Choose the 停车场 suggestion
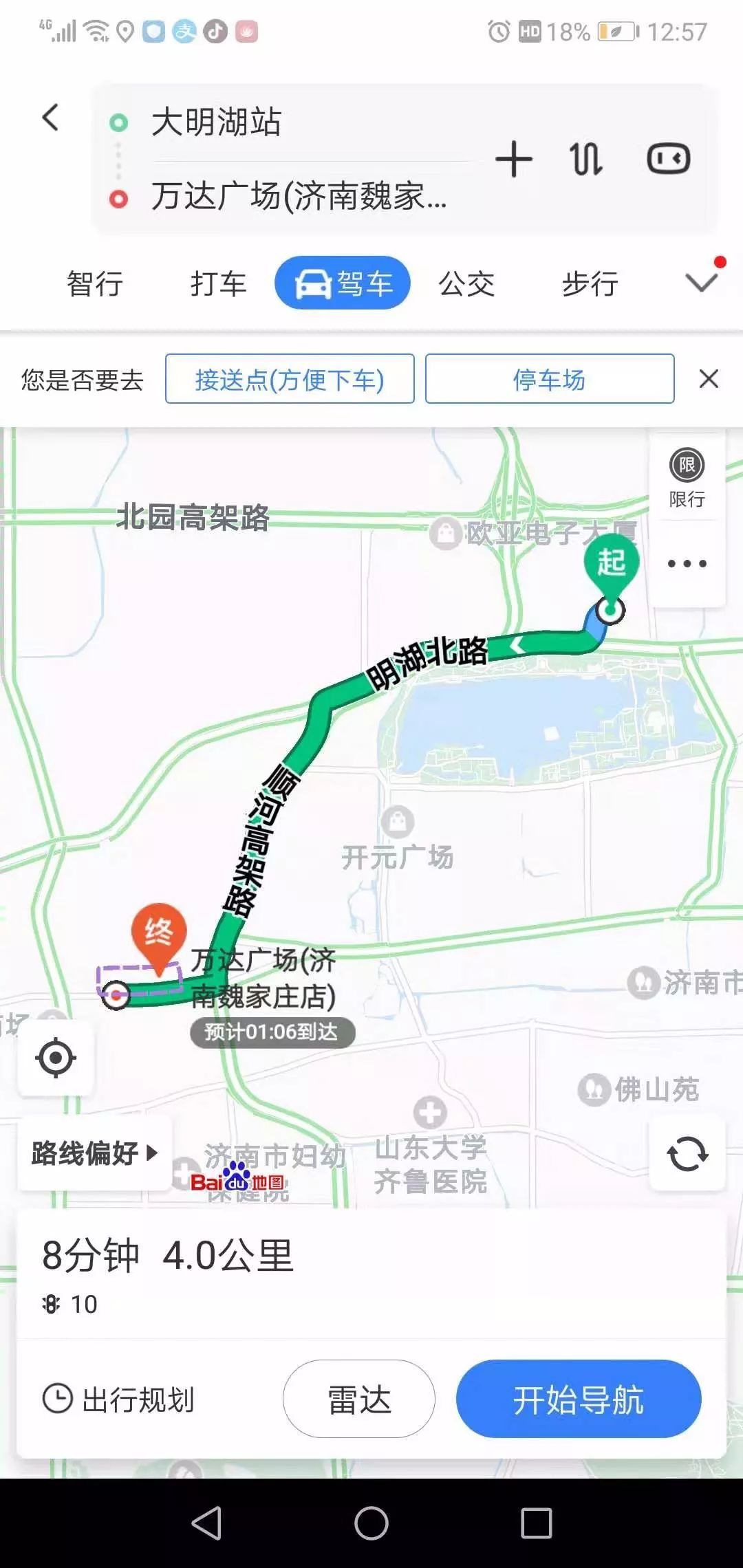 click(x=550, y=379)
